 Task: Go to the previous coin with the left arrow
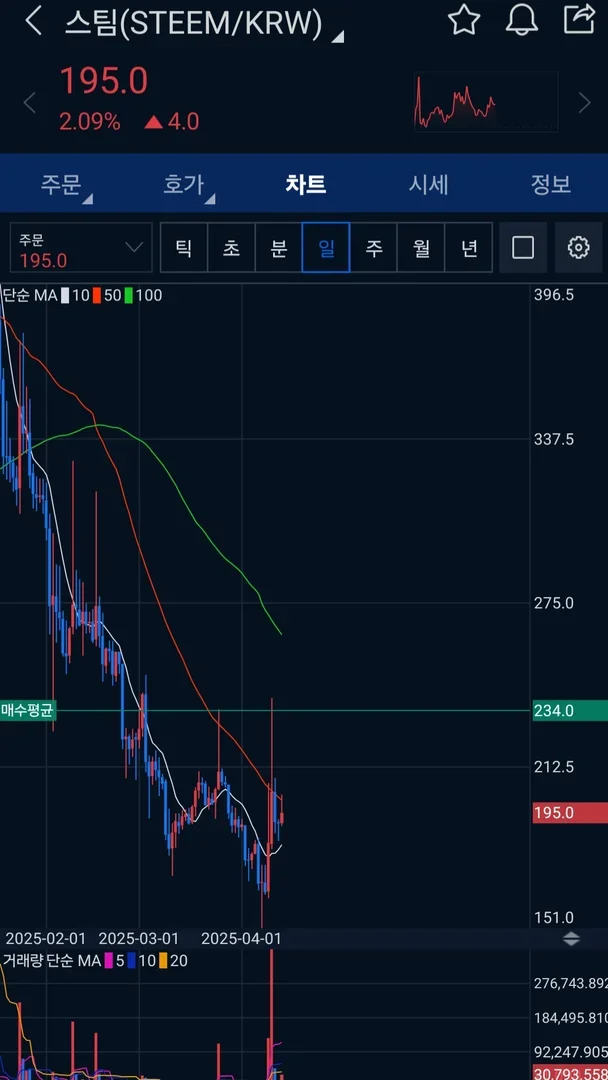[x=30, y=102]
